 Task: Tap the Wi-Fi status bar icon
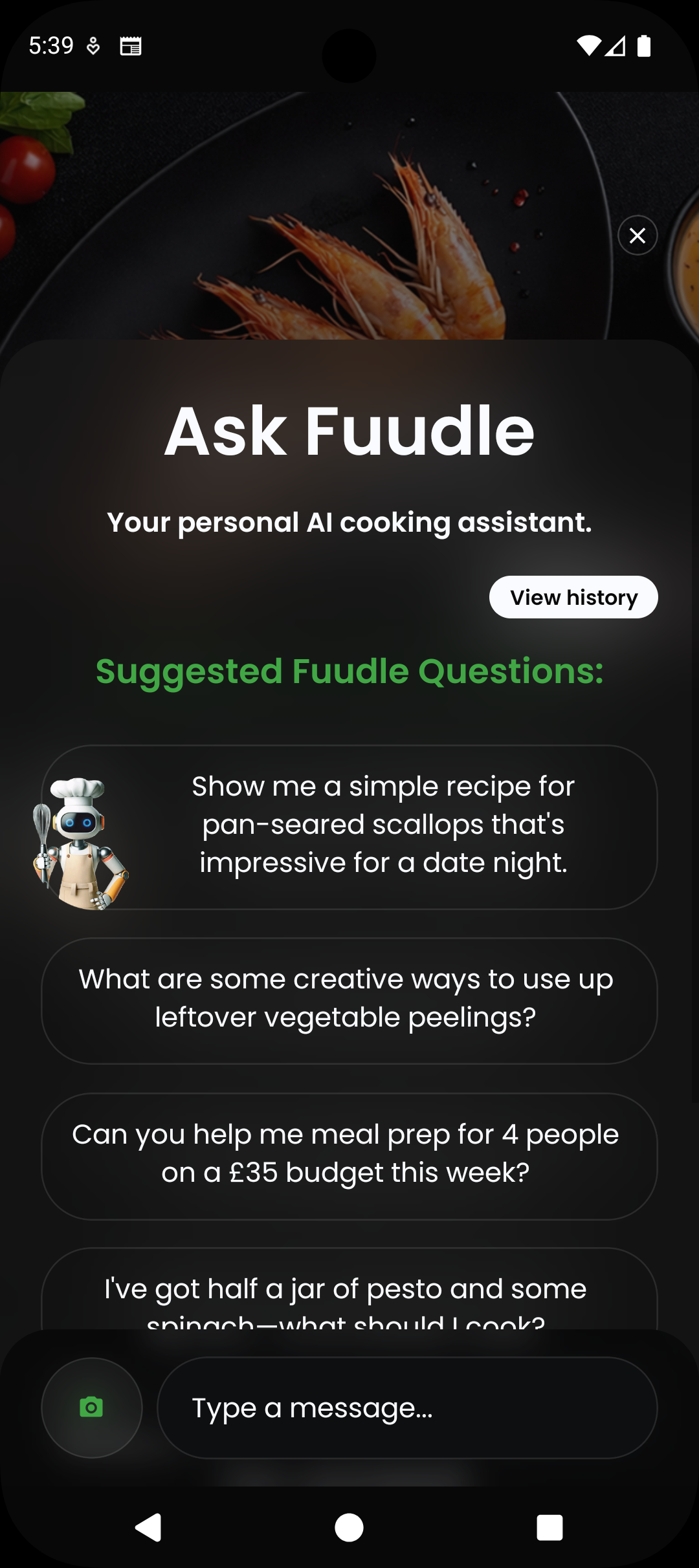click(x=590, y=45)
